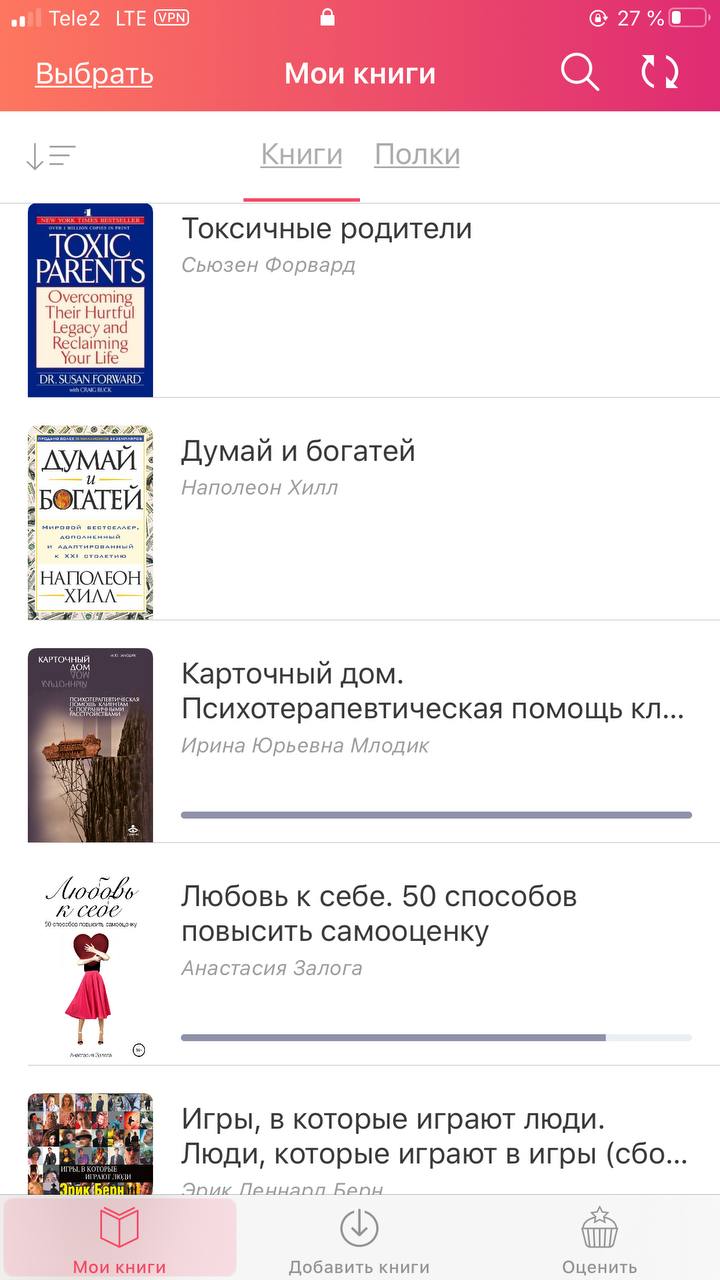Open the sort order options
720x1280 pixels.
coord(50,156)
